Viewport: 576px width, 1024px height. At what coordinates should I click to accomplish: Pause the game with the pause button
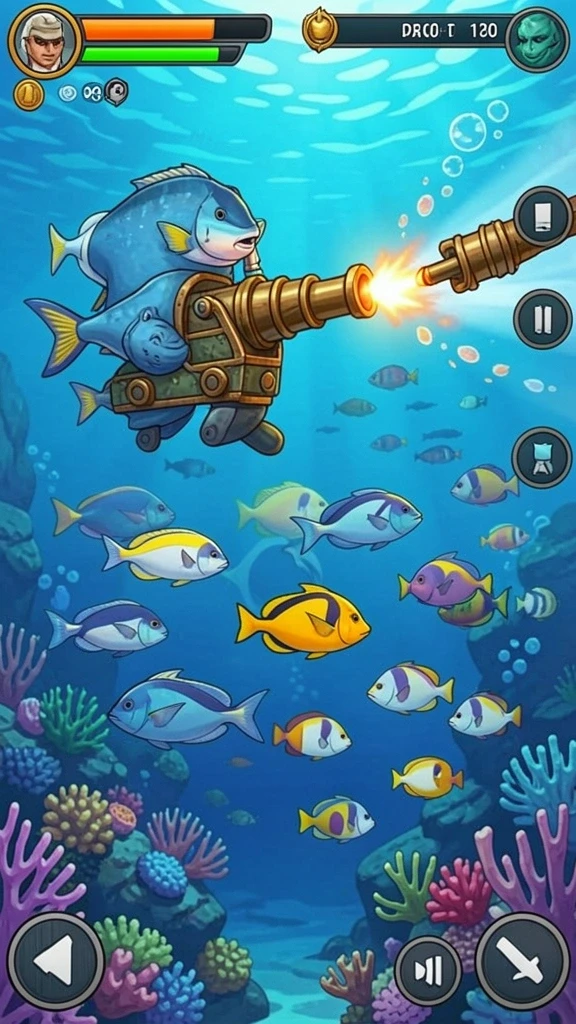tap(543, 319)
